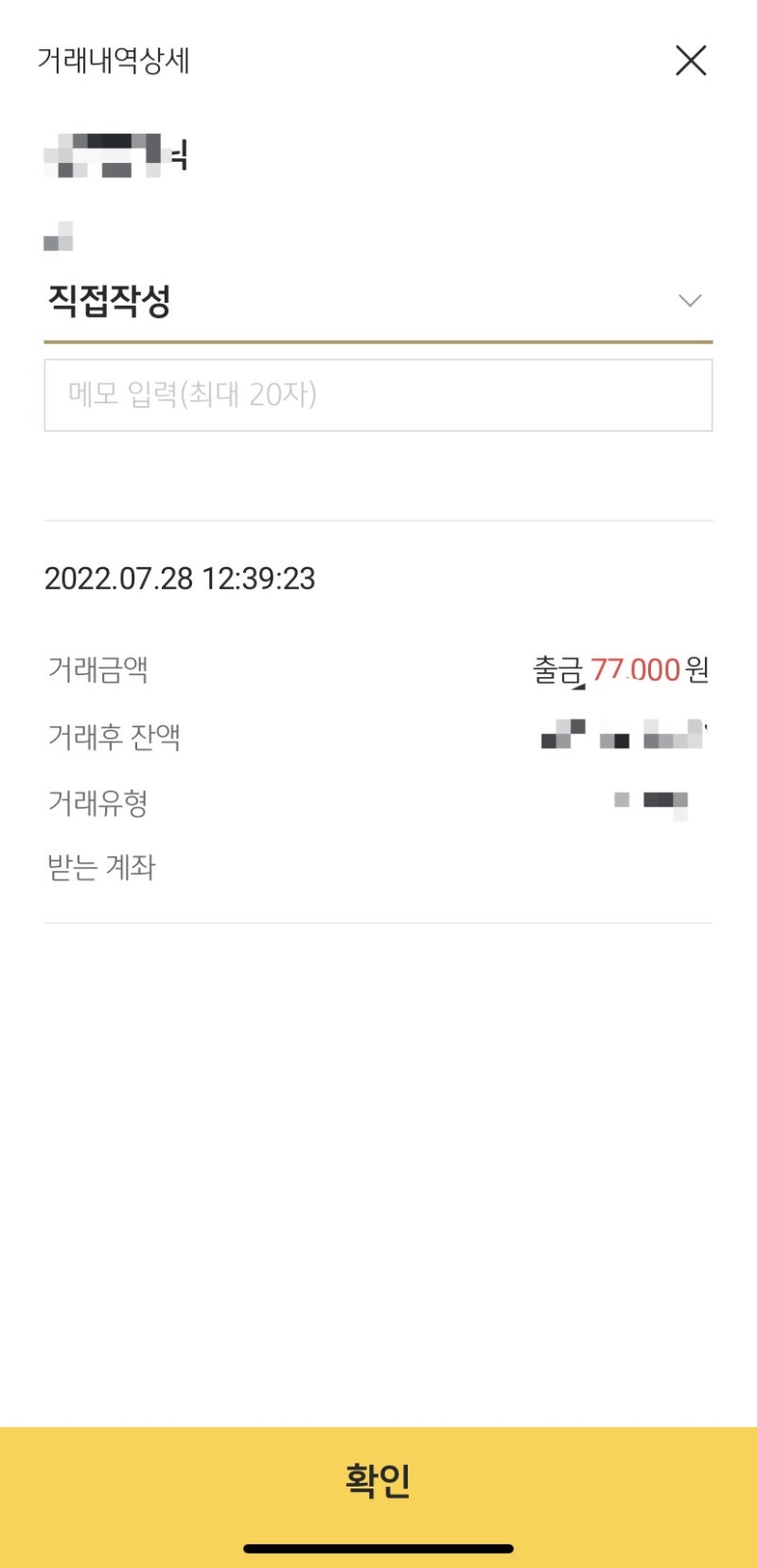
Task: Collapse the memo type selector
Action: coord(691,301)
